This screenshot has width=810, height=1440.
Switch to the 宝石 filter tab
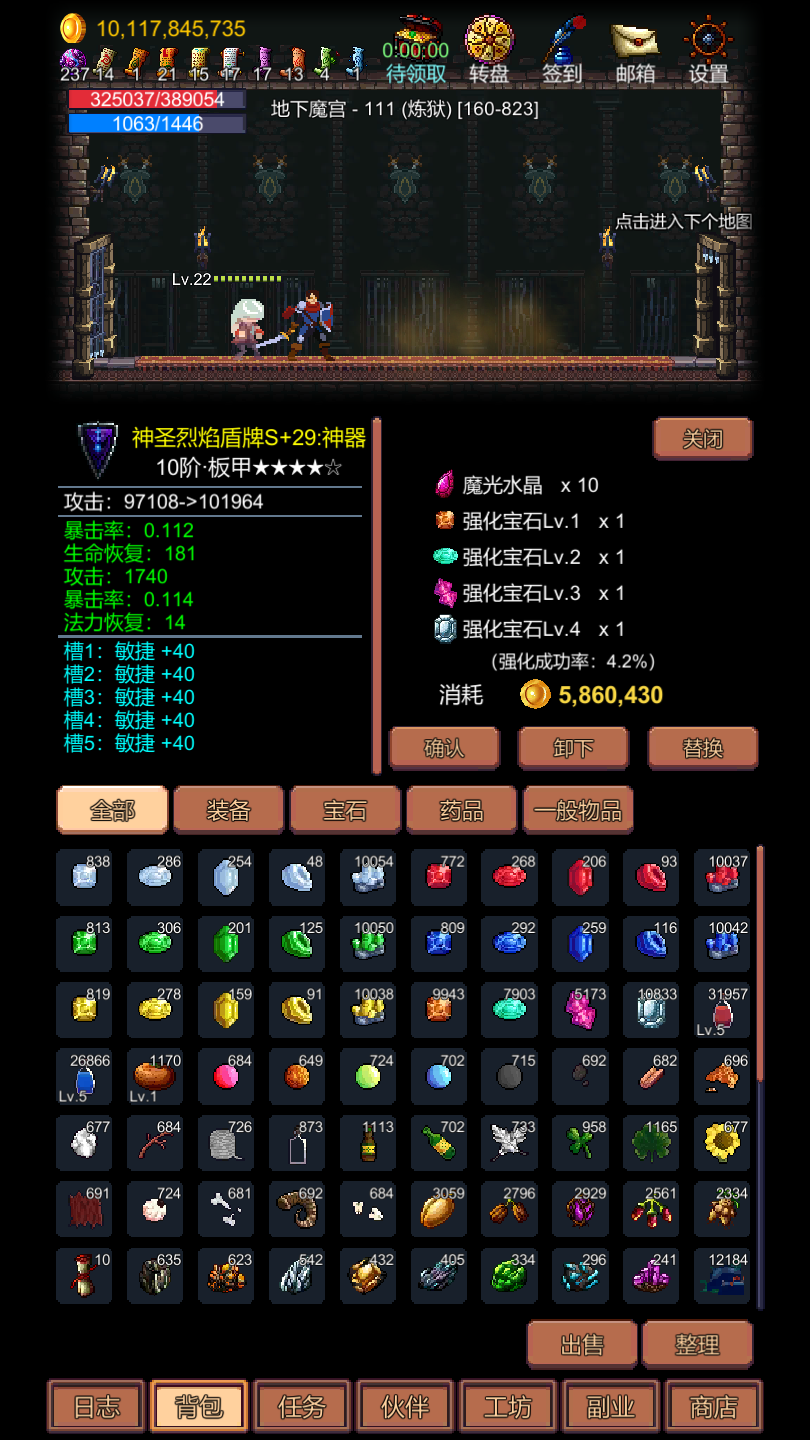click(345, 810)
